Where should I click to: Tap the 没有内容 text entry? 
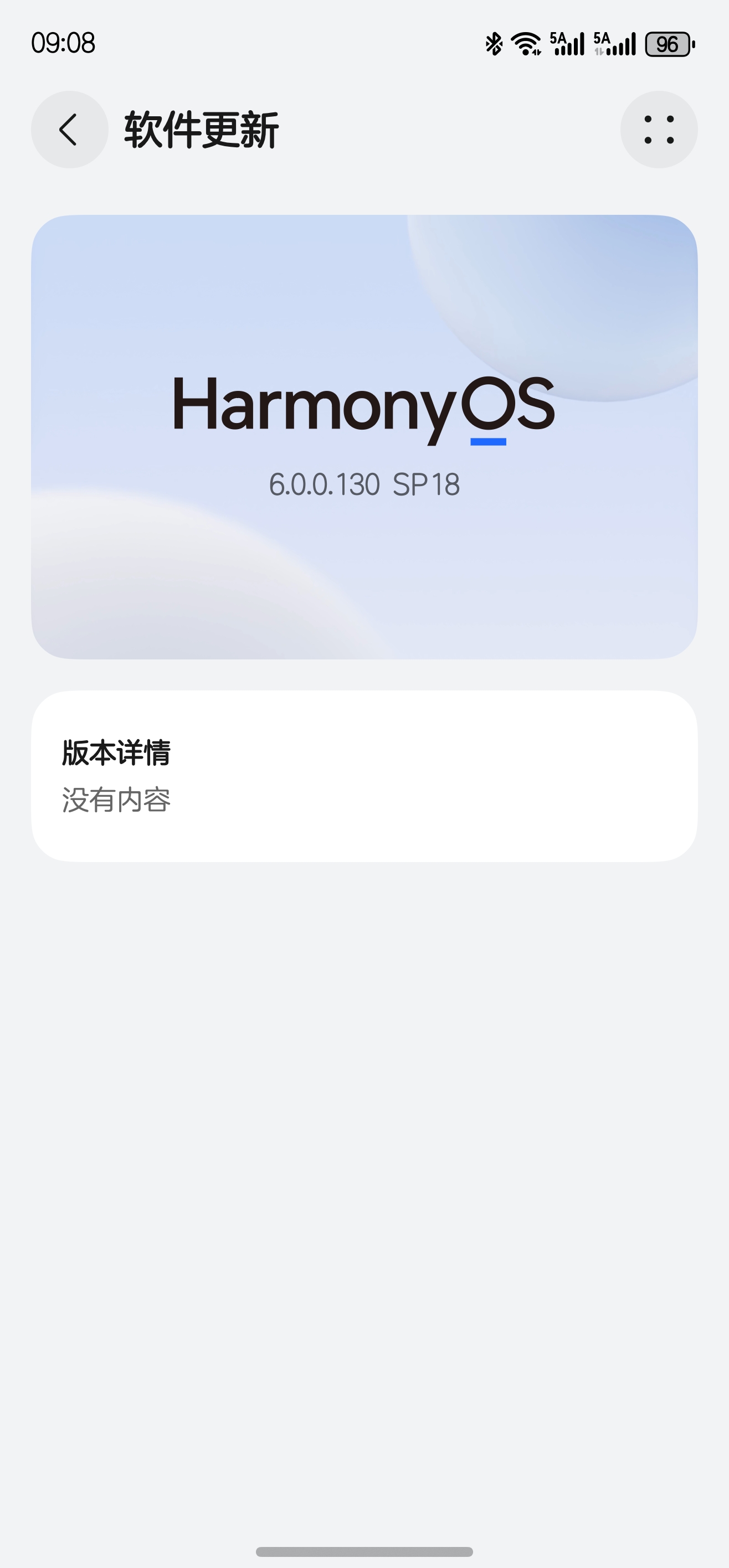(x=116, y=801)
